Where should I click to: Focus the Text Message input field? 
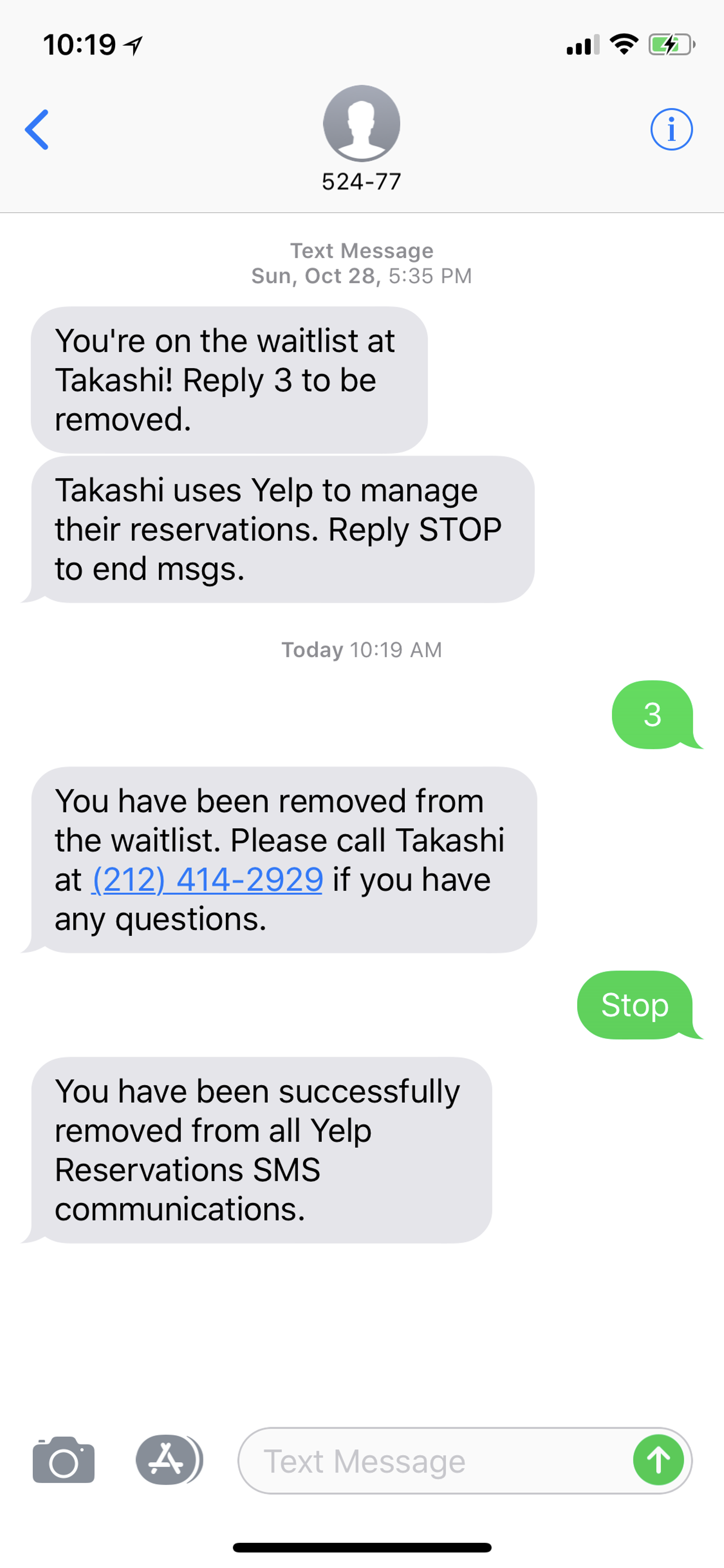pos(426,1461)
